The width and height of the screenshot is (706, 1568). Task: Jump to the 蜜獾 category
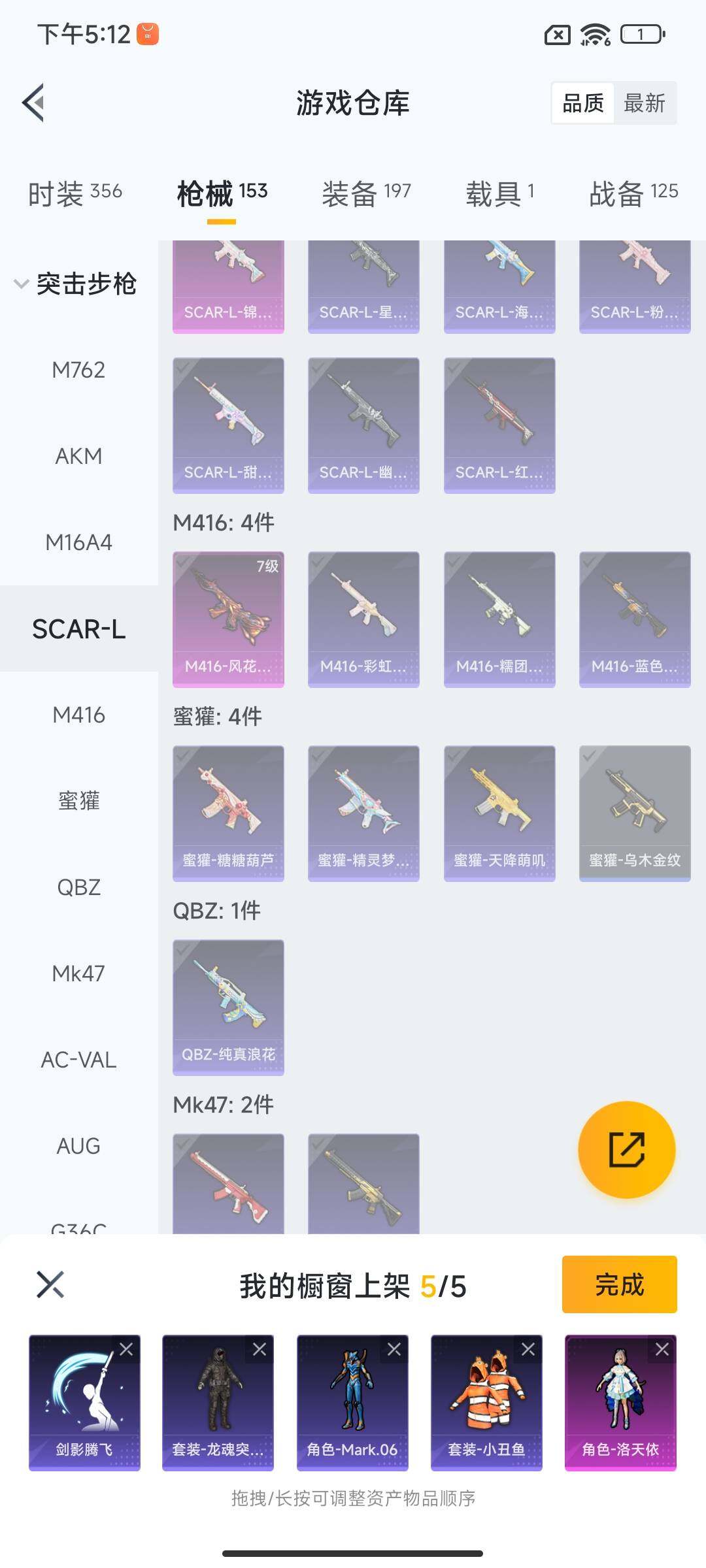tap(78, 801)
